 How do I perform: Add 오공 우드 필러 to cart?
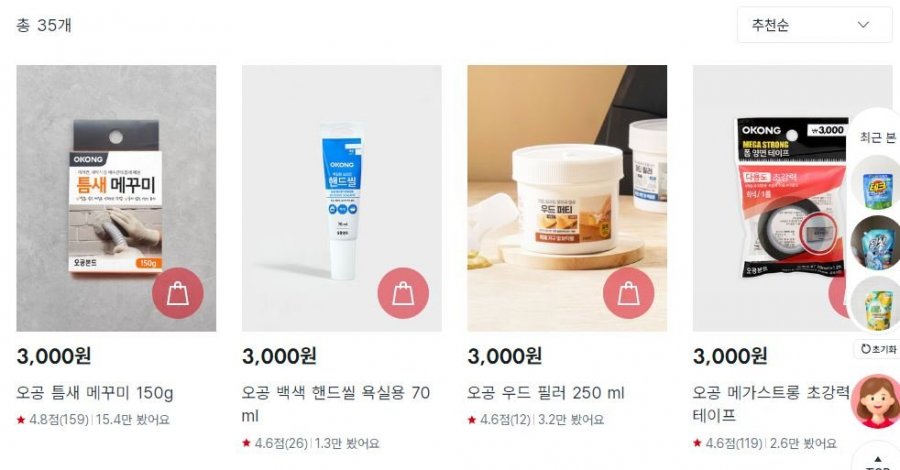coord(628,293)
